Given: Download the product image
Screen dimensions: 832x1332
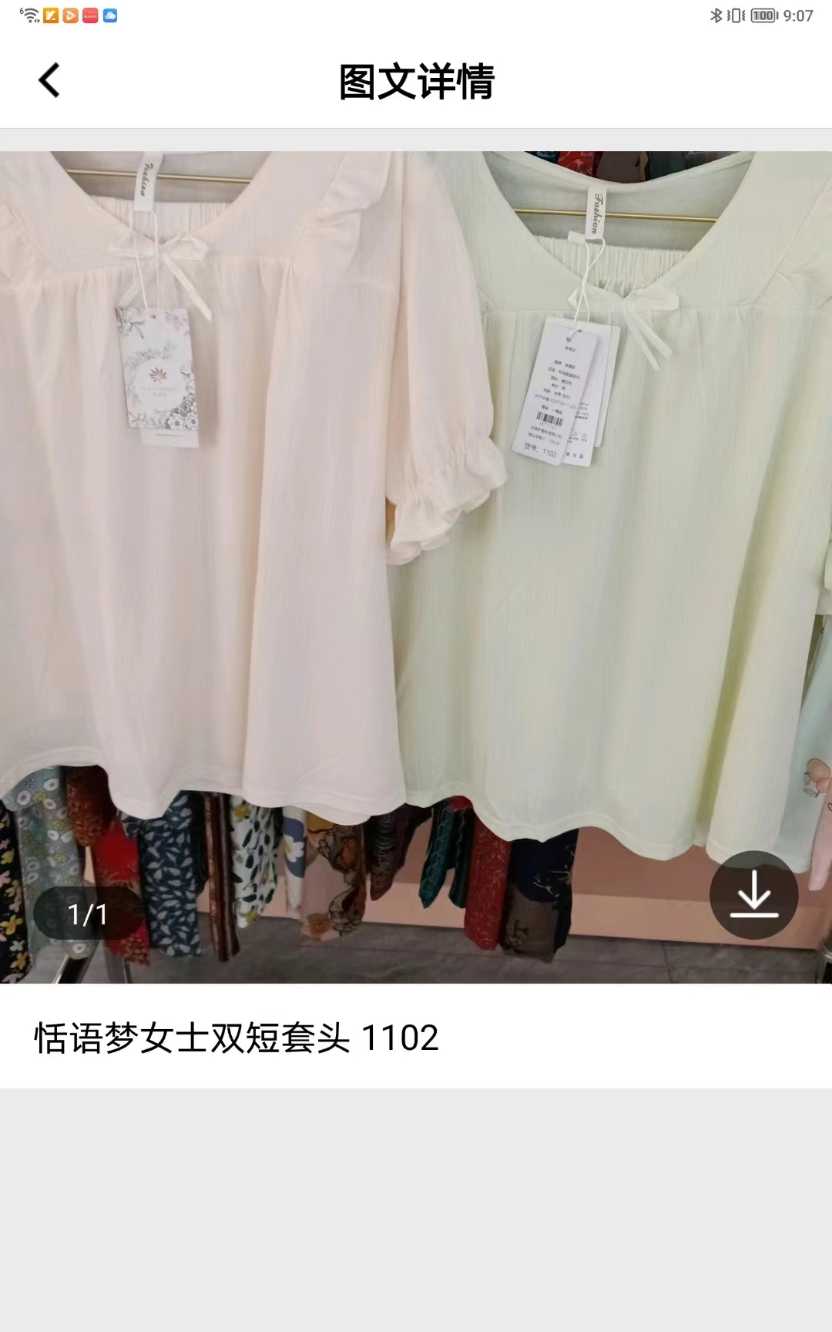Looking at the screenshot, I should pos(753,895).
